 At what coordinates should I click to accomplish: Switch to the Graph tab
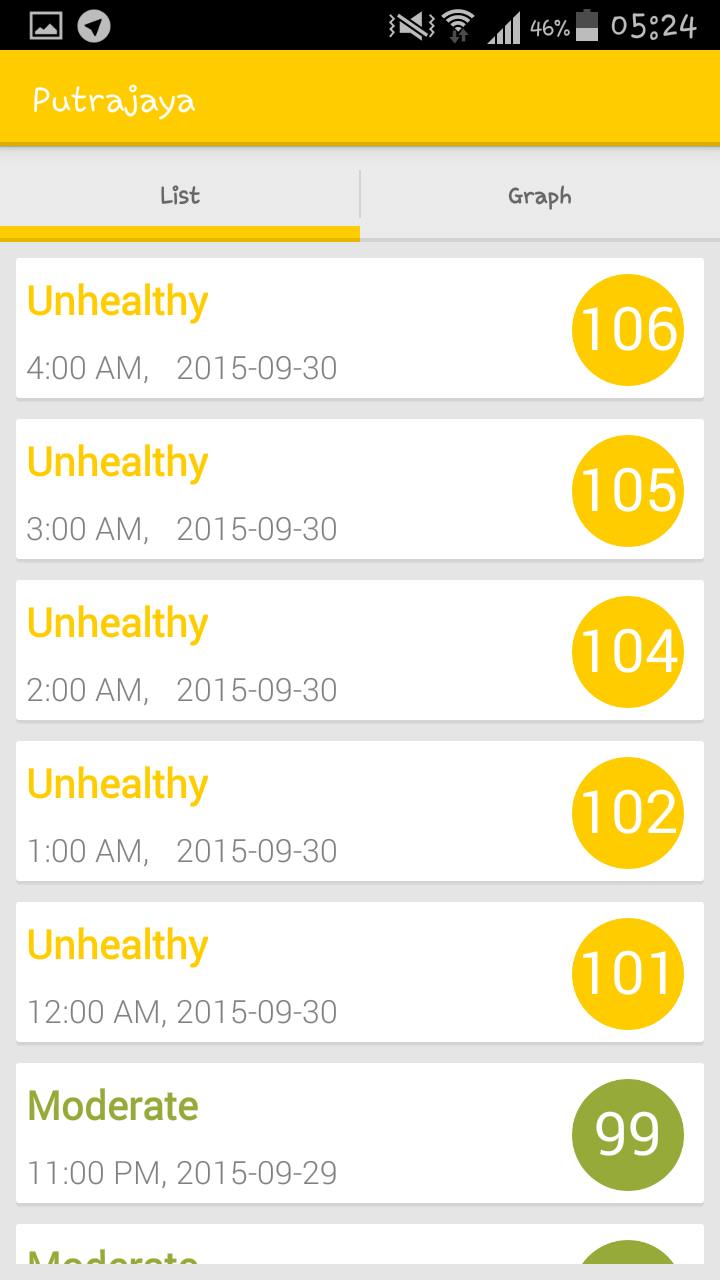540,196
